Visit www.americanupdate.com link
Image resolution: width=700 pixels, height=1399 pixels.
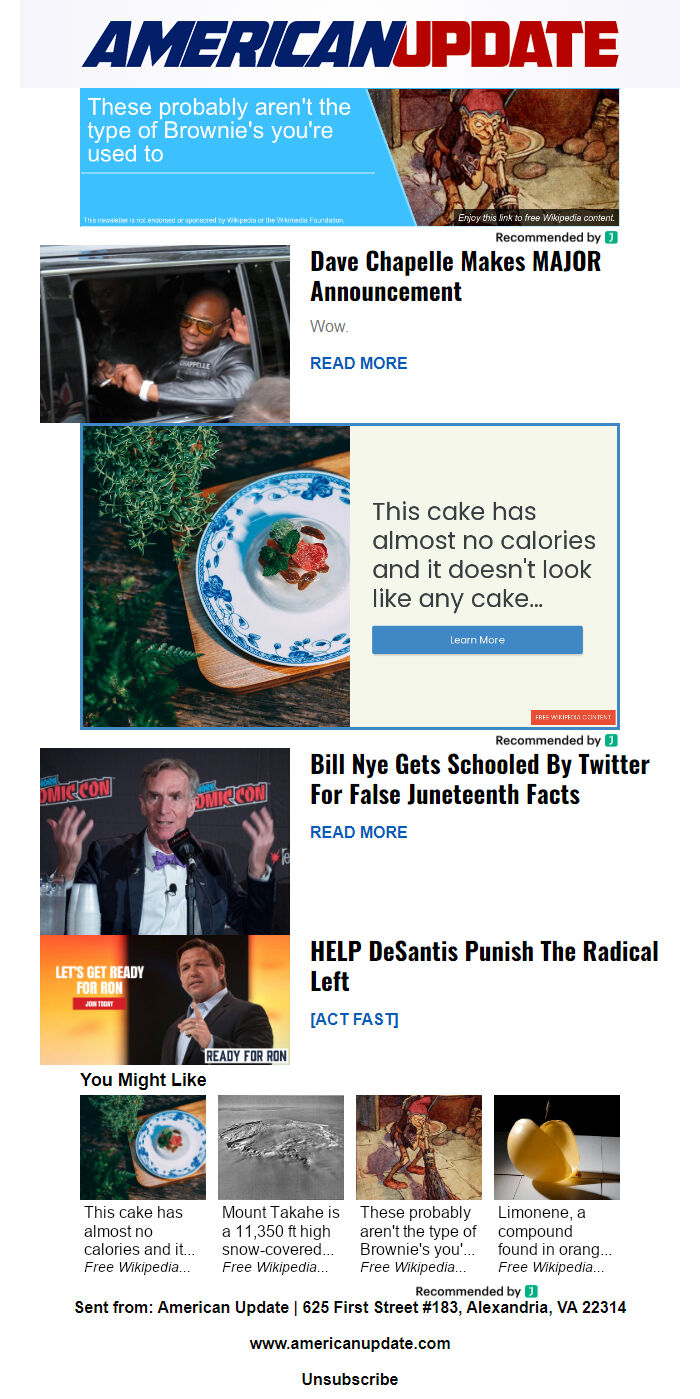pos(350,1343)
